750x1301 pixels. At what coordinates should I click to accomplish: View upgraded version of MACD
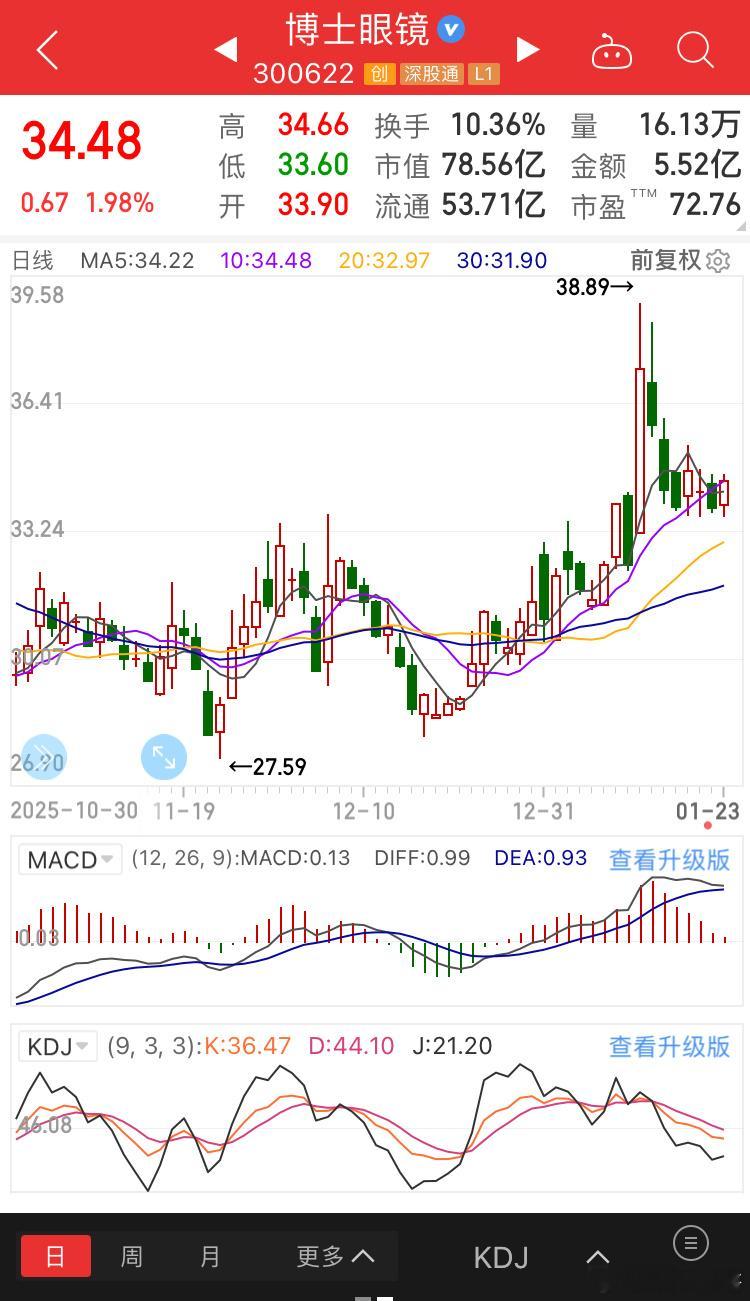669,859
